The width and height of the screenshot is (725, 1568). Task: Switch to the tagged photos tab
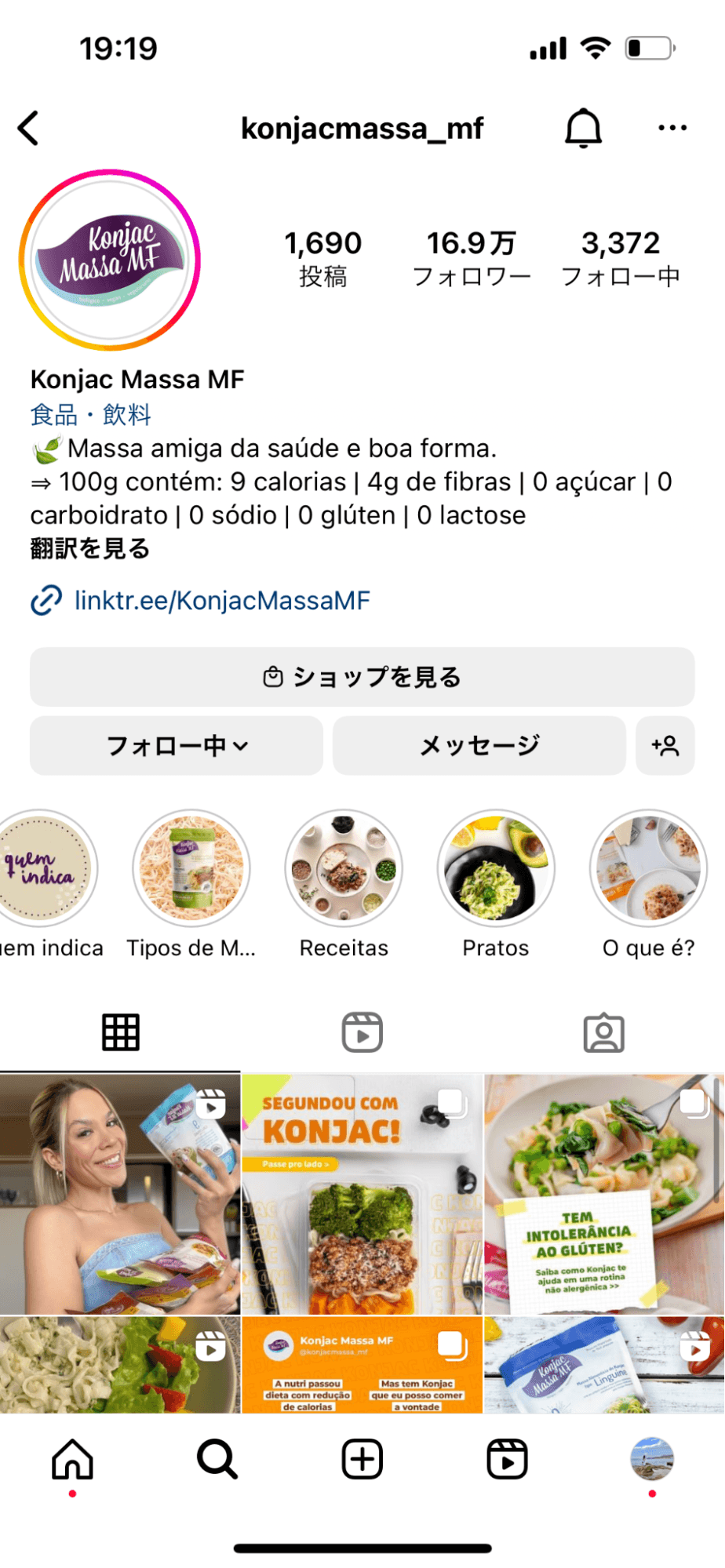click(x=603, y=1032)
